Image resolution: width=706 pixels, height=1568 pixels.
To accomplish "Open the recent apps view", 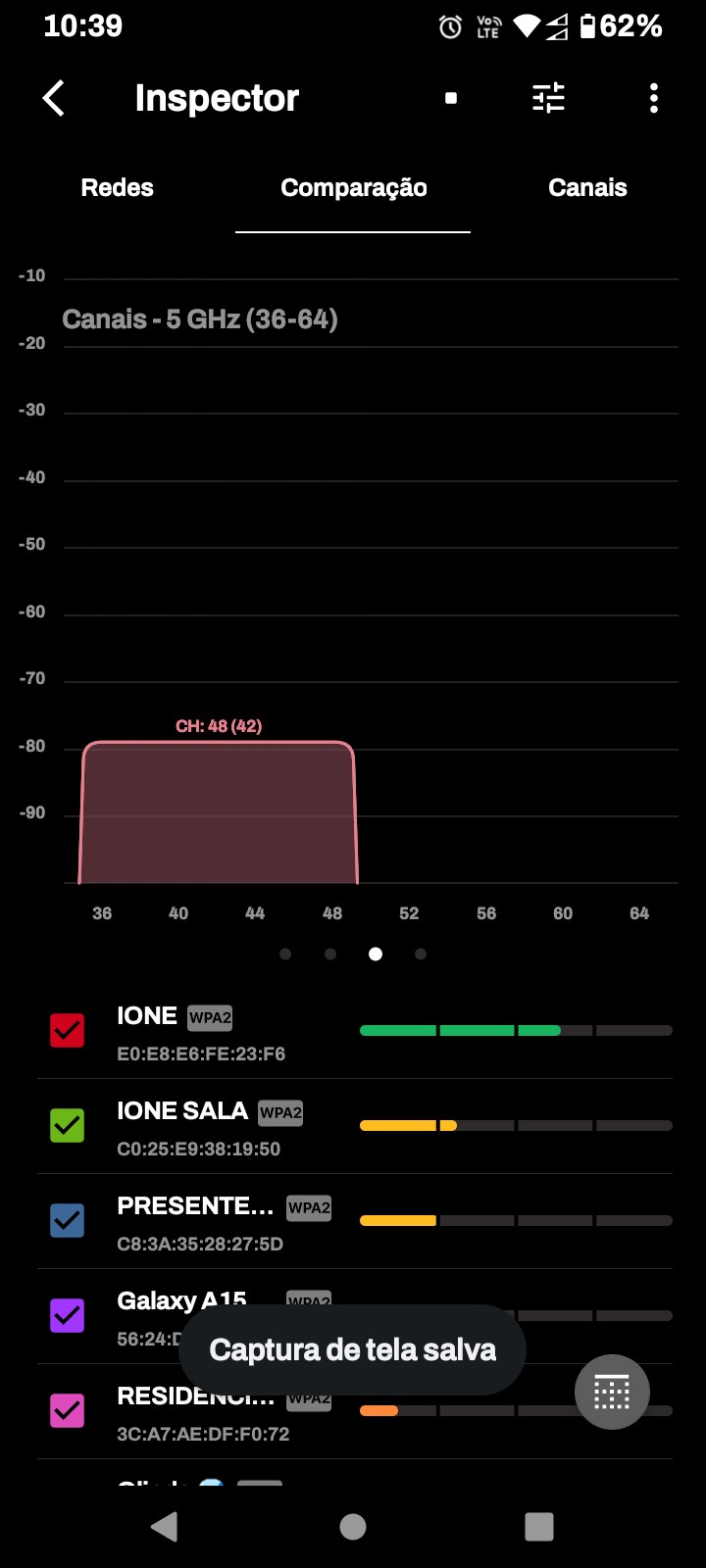I will coord(539,1526).
